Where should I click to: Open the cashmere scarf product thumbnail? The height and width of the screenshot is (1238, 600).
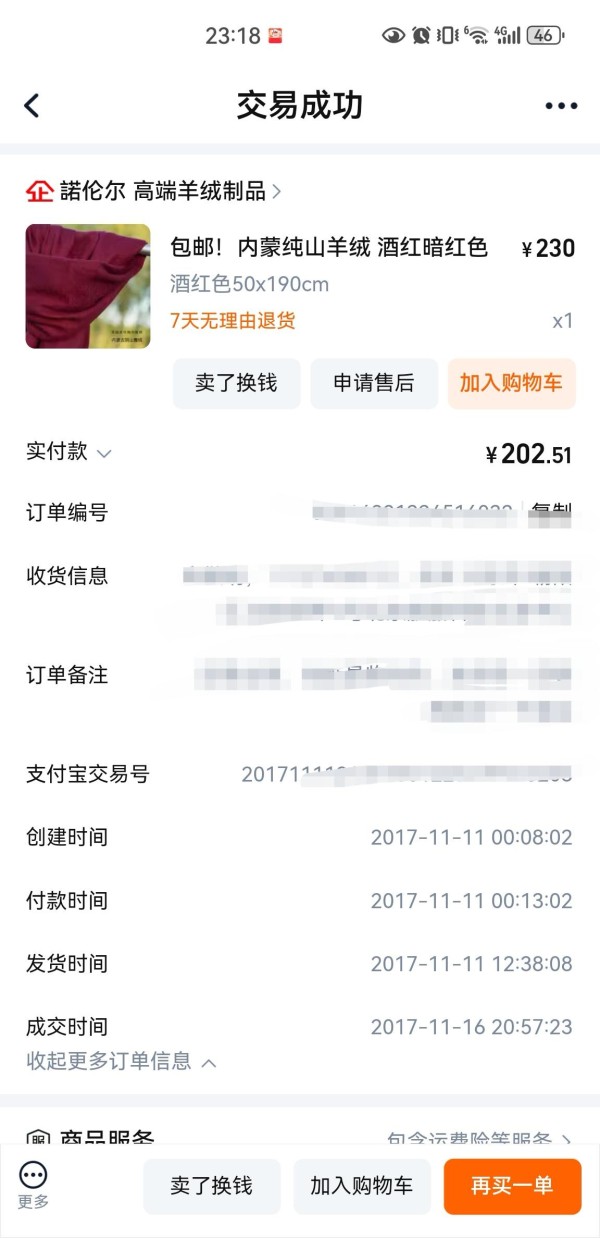point(88,286)
